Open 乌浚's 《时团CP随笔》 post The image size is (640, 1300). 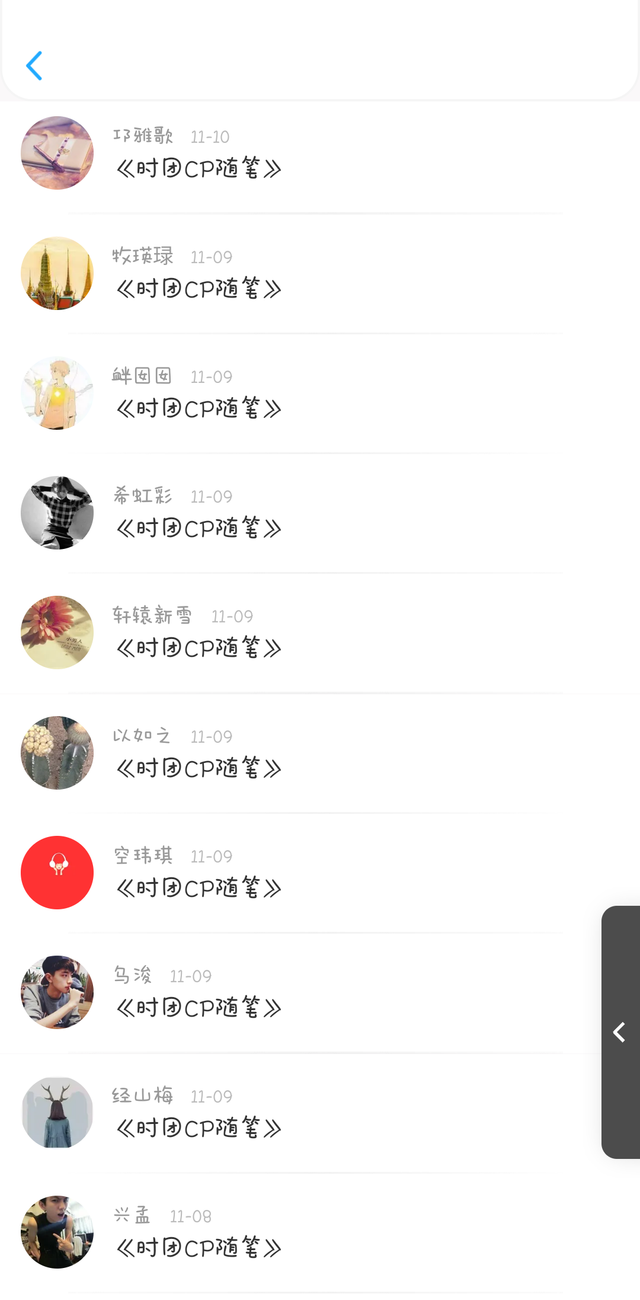(199, 1009)
